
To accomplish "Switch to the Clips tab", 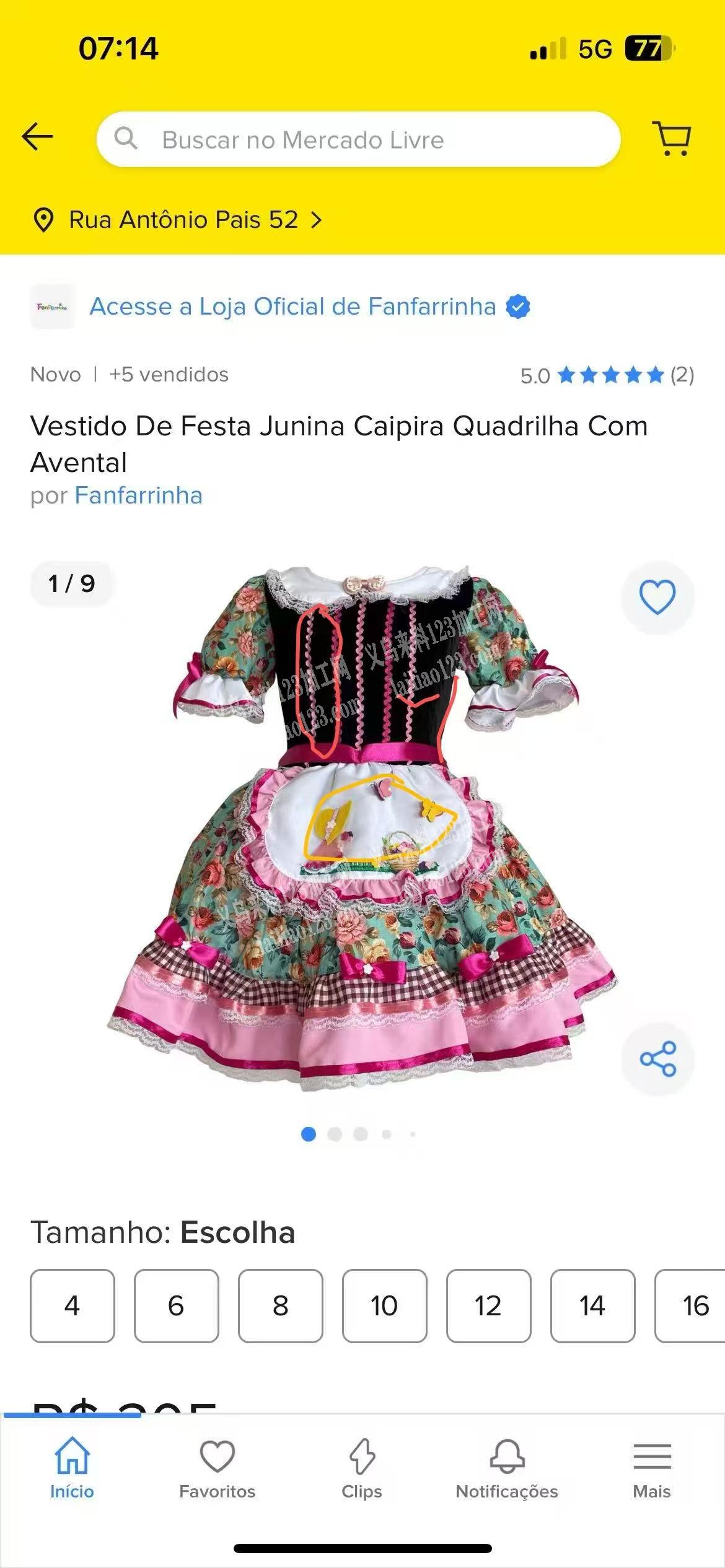I will (362, 1469).
